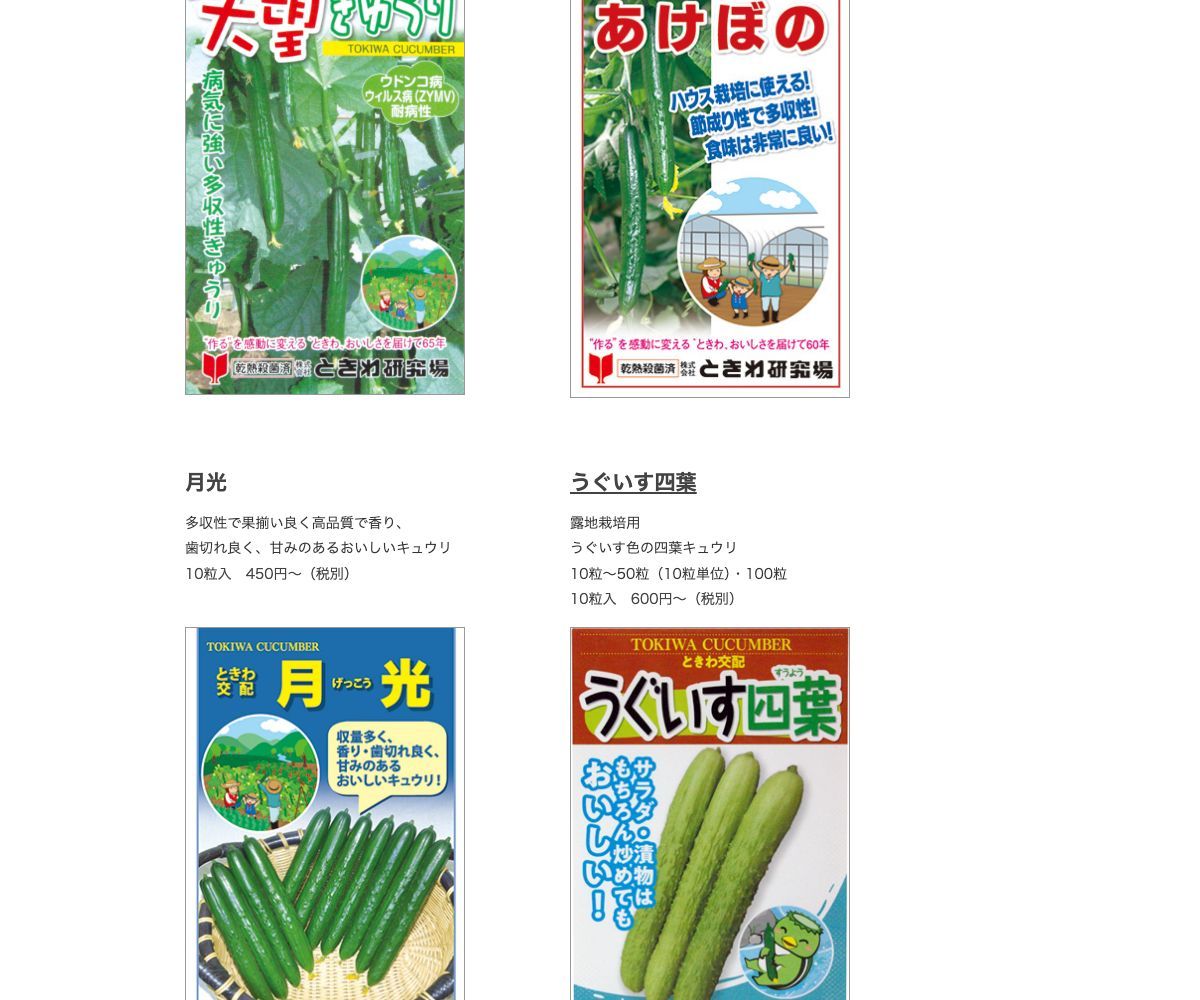Open the うぐいす四葉 seed packet image
Image resolution: width=1200 pixels, height=1000 pixels.
710,813
